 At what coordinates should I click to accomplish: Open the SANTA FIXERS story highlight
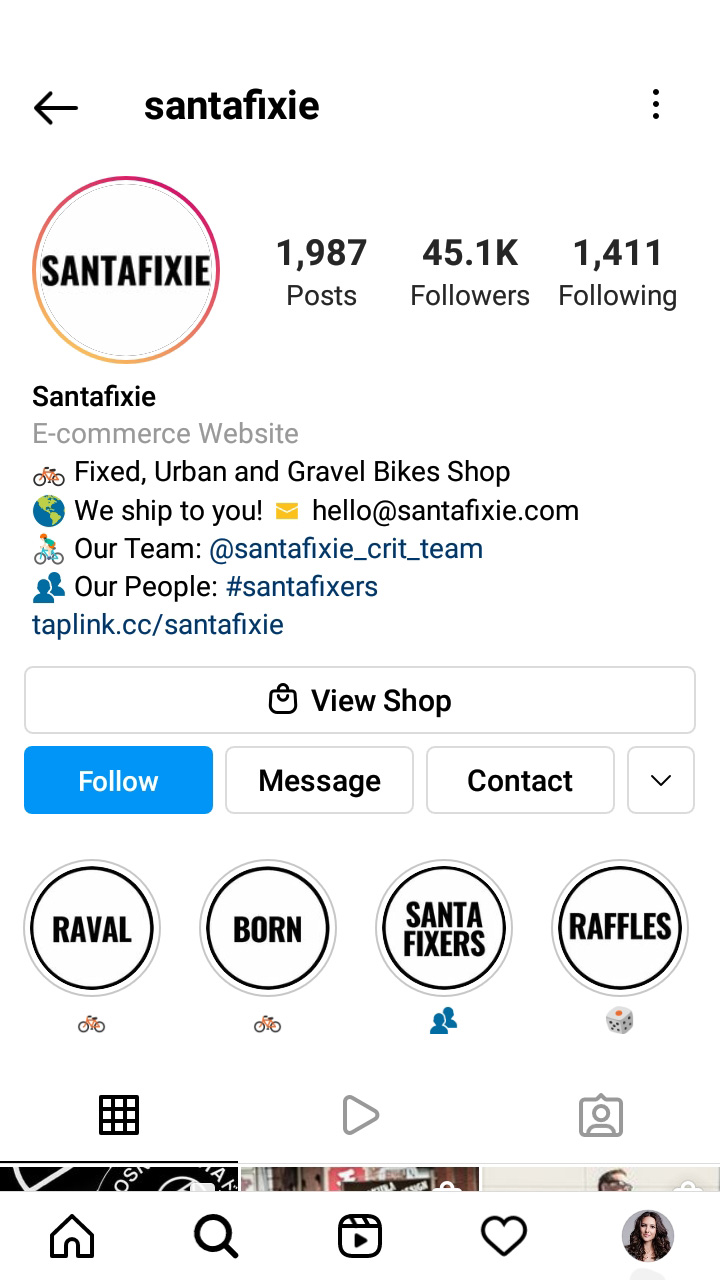[444, 929]
